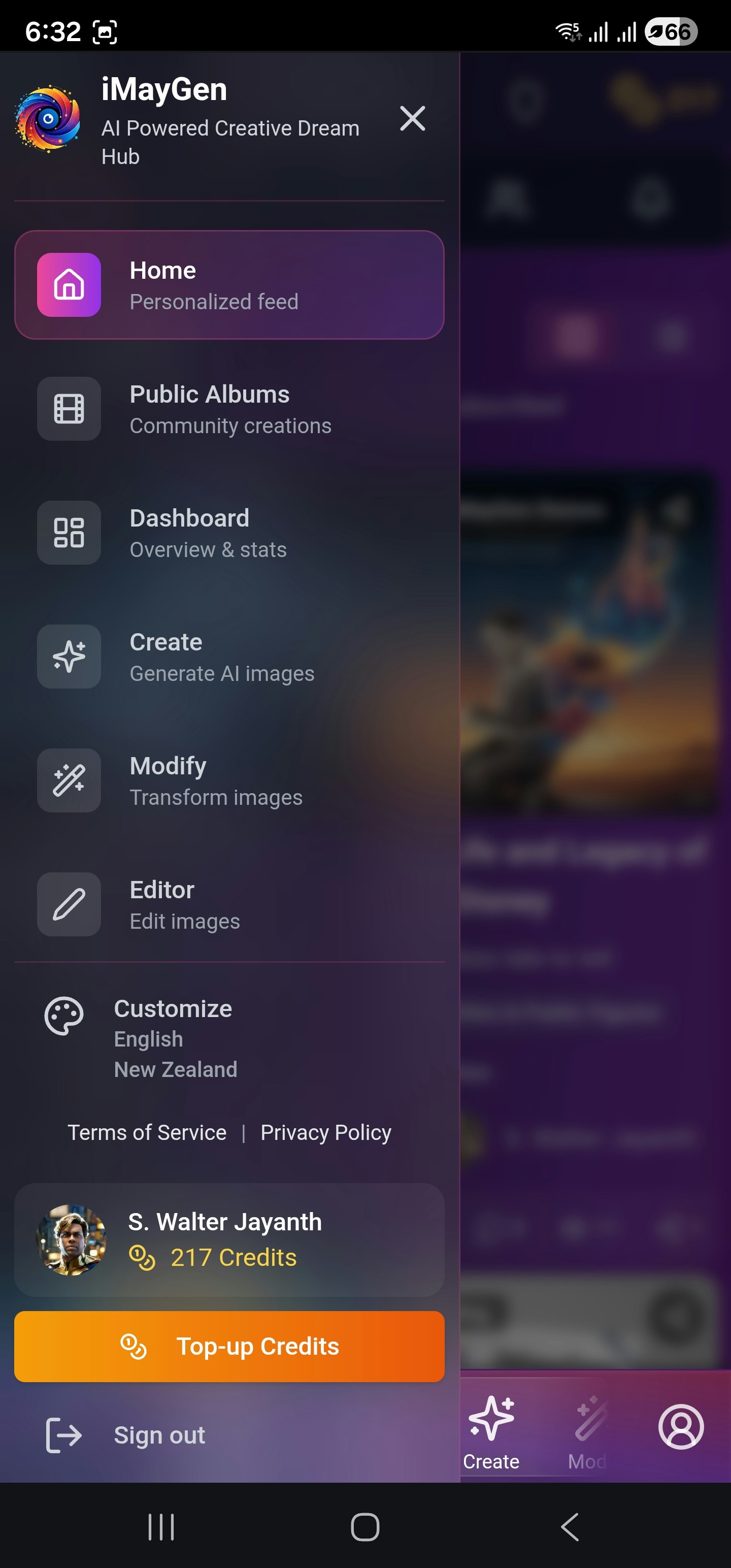Open recent apps from the navigation bar
The width and height of the screenshot is (731, 1568).
click(x=160, y=1526)
